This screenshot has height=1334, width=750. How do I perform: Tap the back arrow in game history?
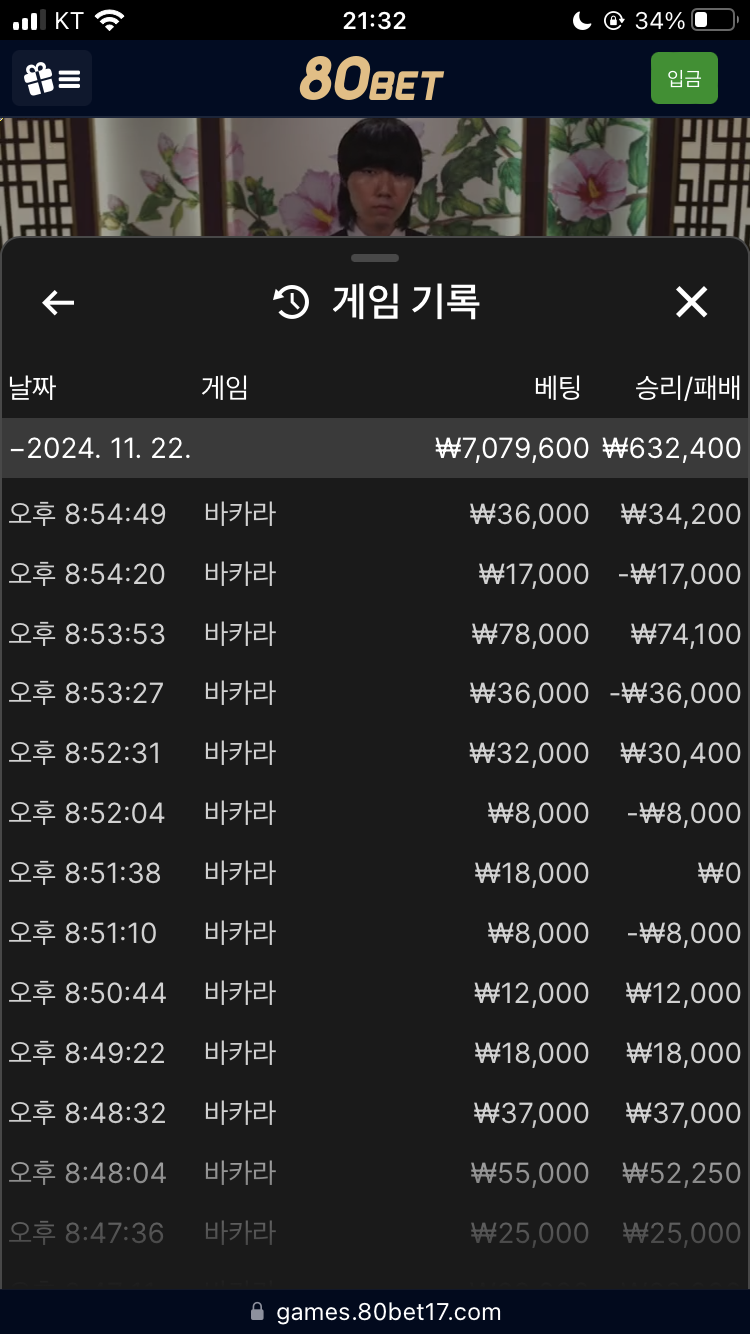[x=58, y=302]
